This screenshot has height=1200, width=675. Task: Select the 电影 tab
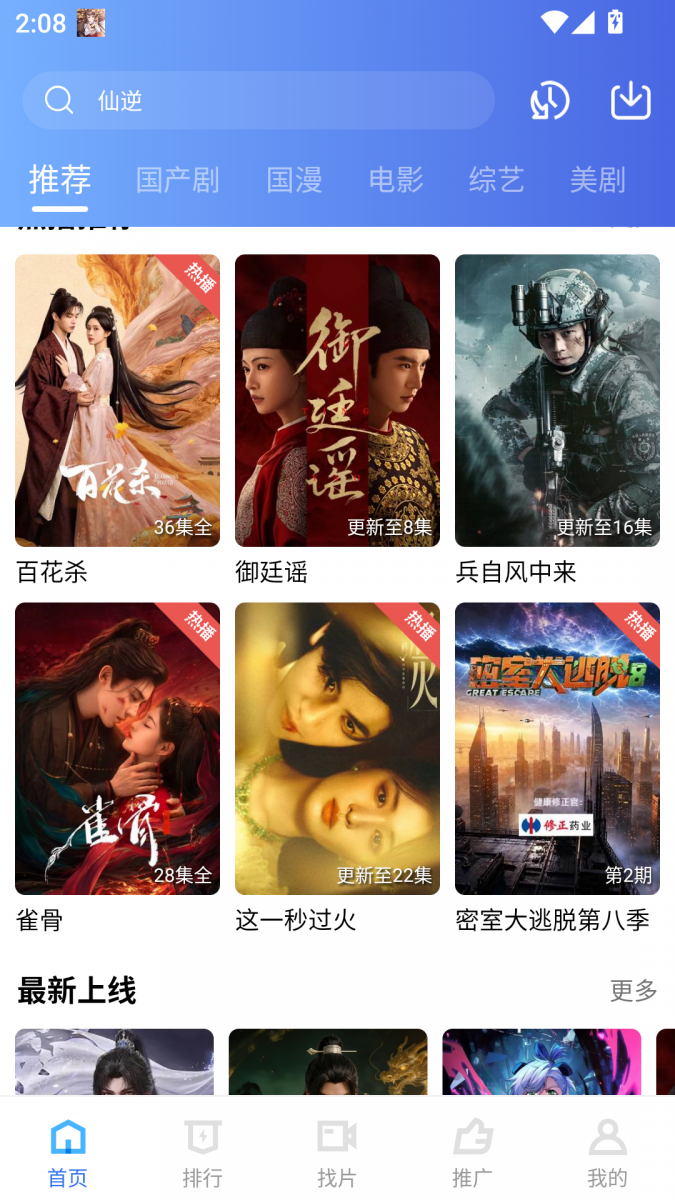click(x=396, y=180)
